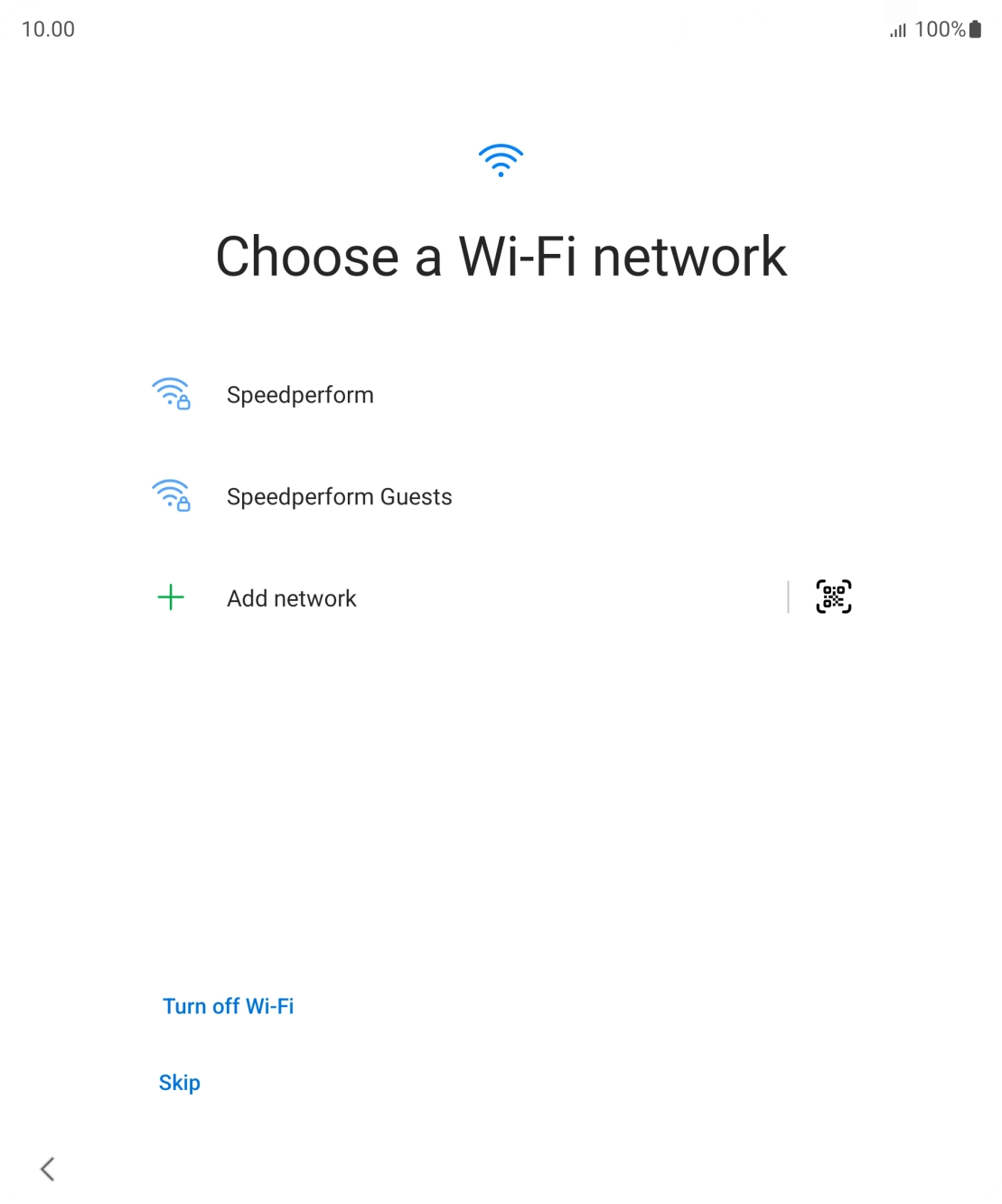The height and width of the screenshot is (1204, 1002).
Task: Tap the green plus icon for Add network
Action: click(x=170, y=597)
